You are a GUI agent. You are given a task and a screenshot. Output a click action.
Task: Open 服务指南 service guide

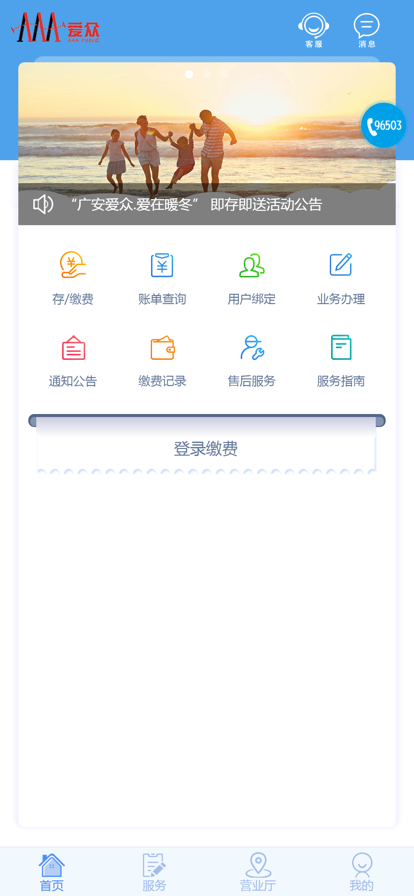341,361
